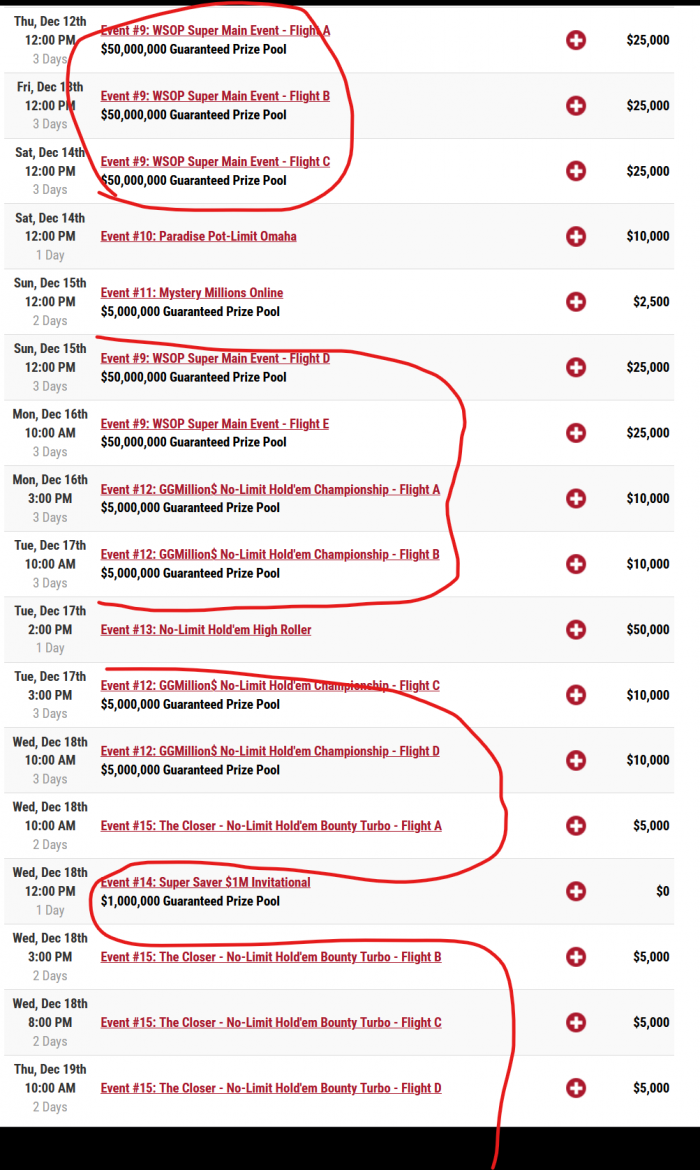This screenshot has height=1170, width=700.
Task: Expand The Closer Bounty Turbo Flight D
Action: pos(576,1088)
